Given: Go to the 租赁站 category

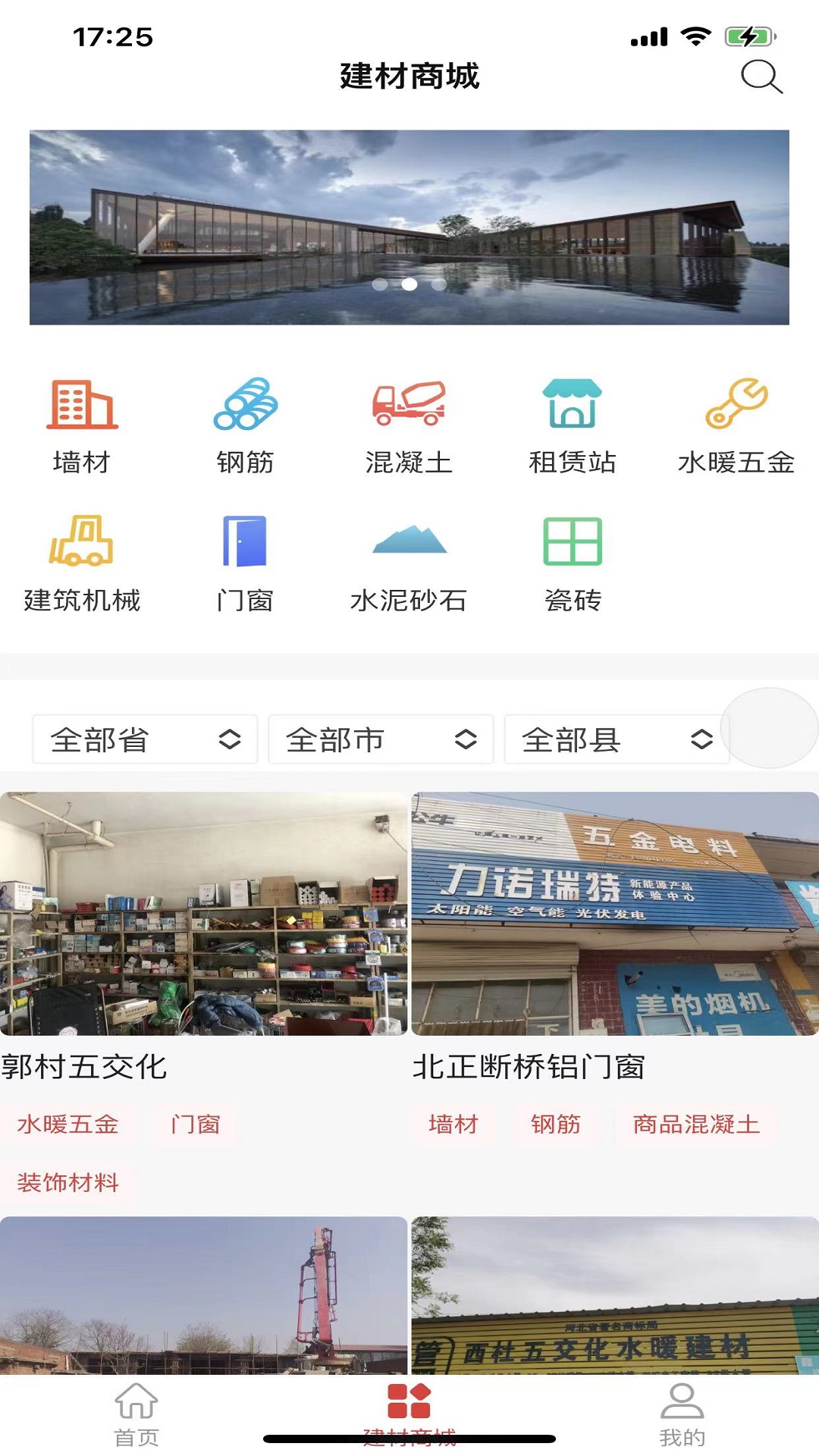Looking at the screenshot, I should click(573, 425).
